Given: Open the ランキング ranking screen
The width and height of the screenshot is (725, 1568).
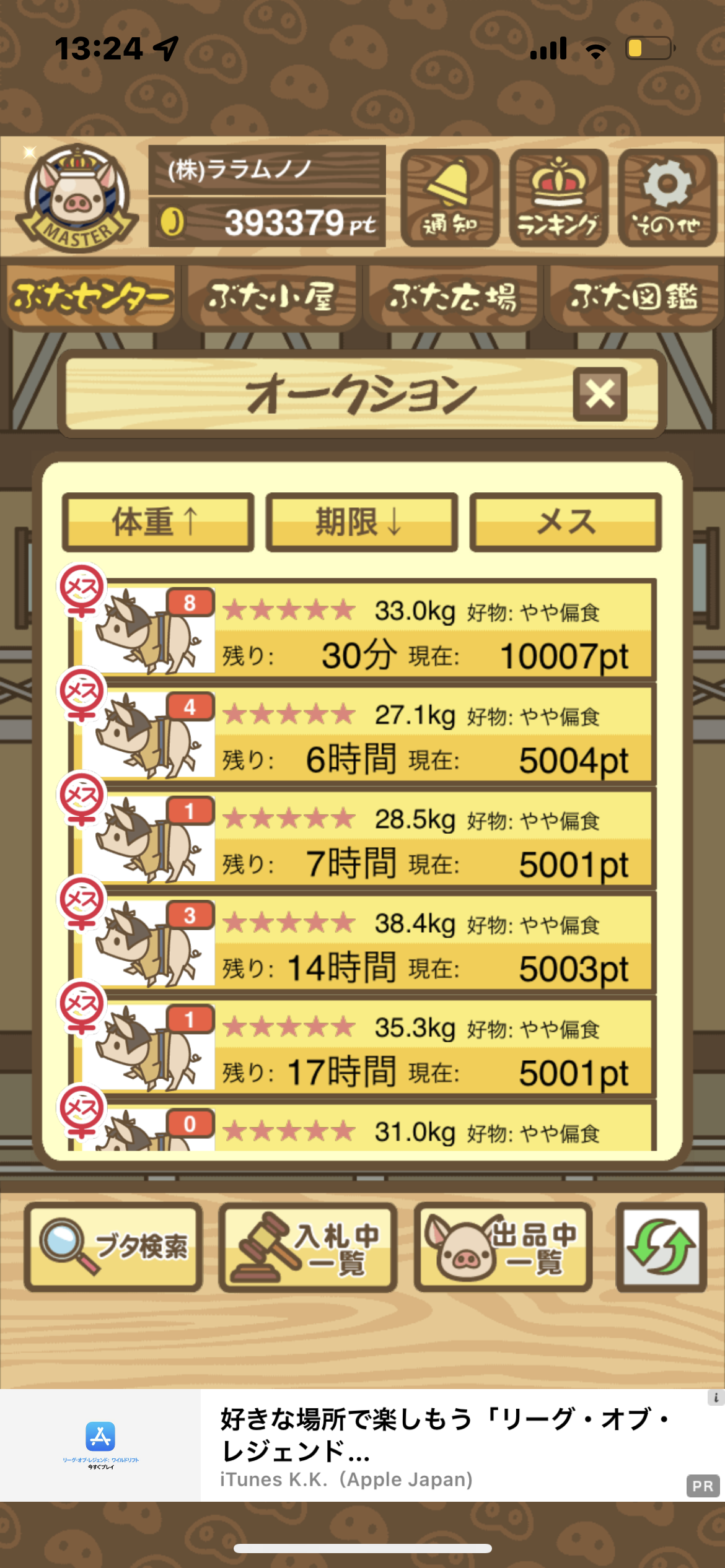Looking at the screenshot, I should [558, 197].
